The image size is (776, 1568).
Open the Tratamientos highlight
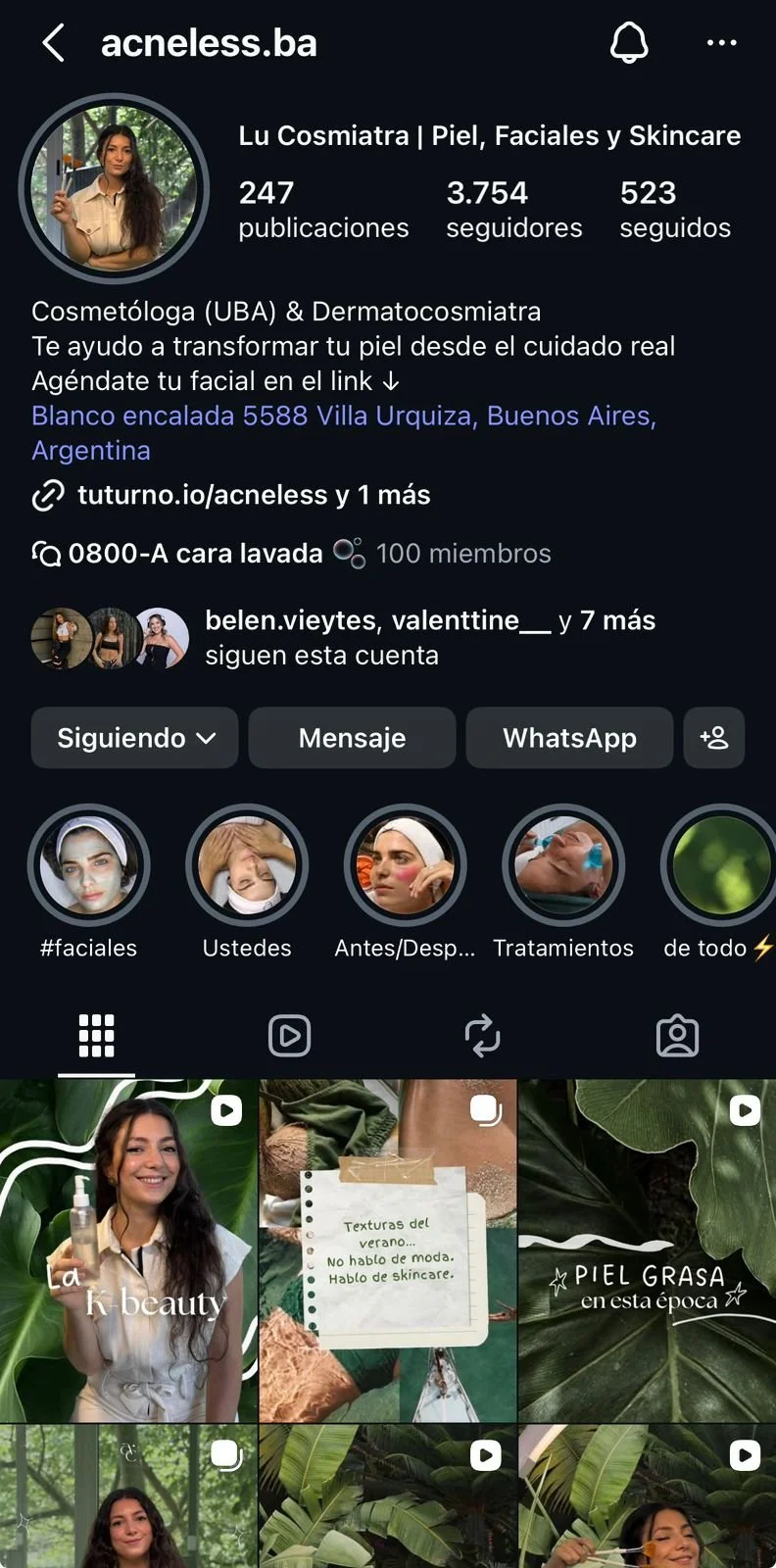563,866
